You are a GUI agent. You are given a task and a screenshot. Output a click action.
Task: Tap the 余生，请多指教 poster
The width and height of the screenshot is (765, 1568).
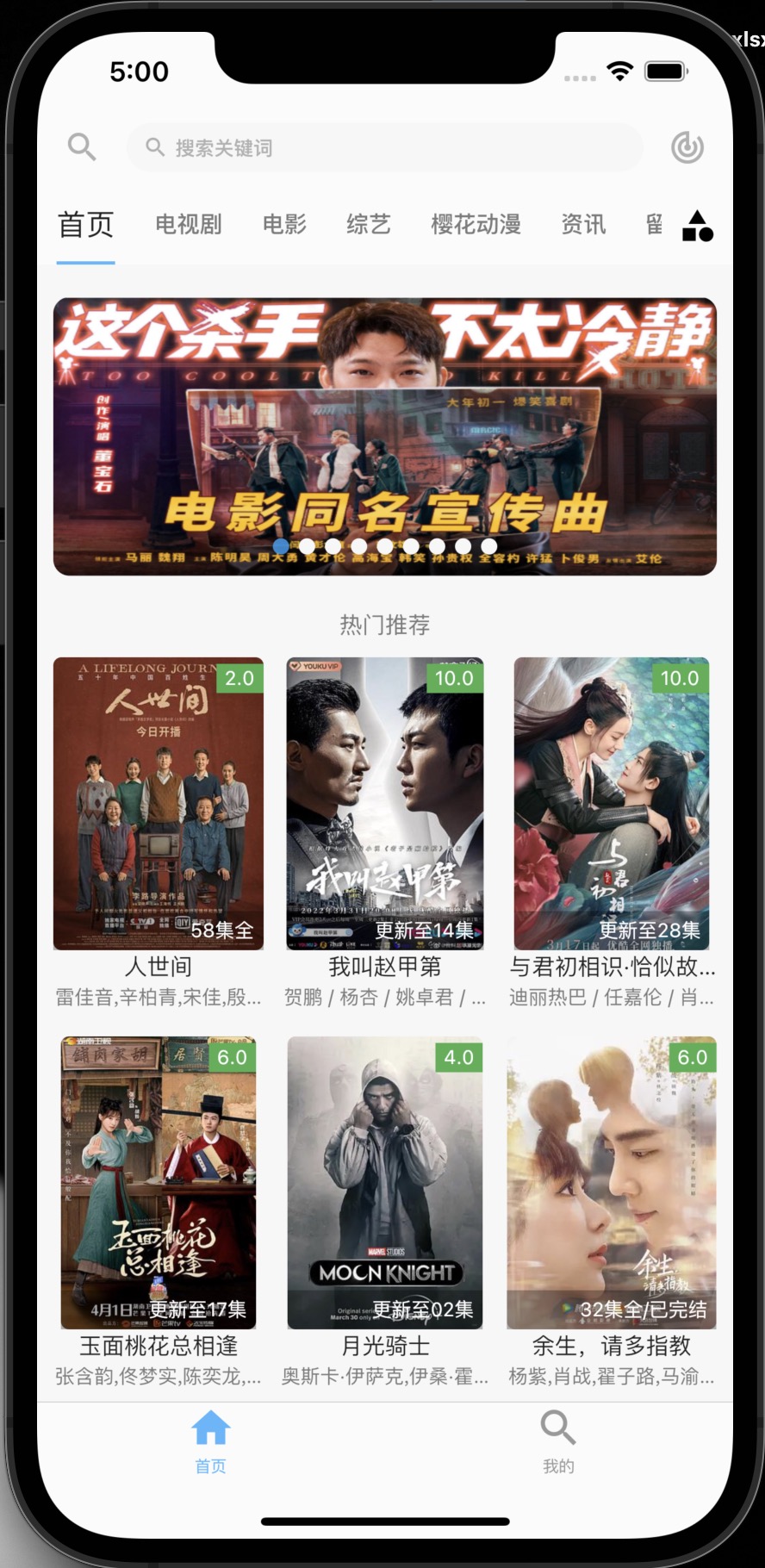tap(612, 1182)
